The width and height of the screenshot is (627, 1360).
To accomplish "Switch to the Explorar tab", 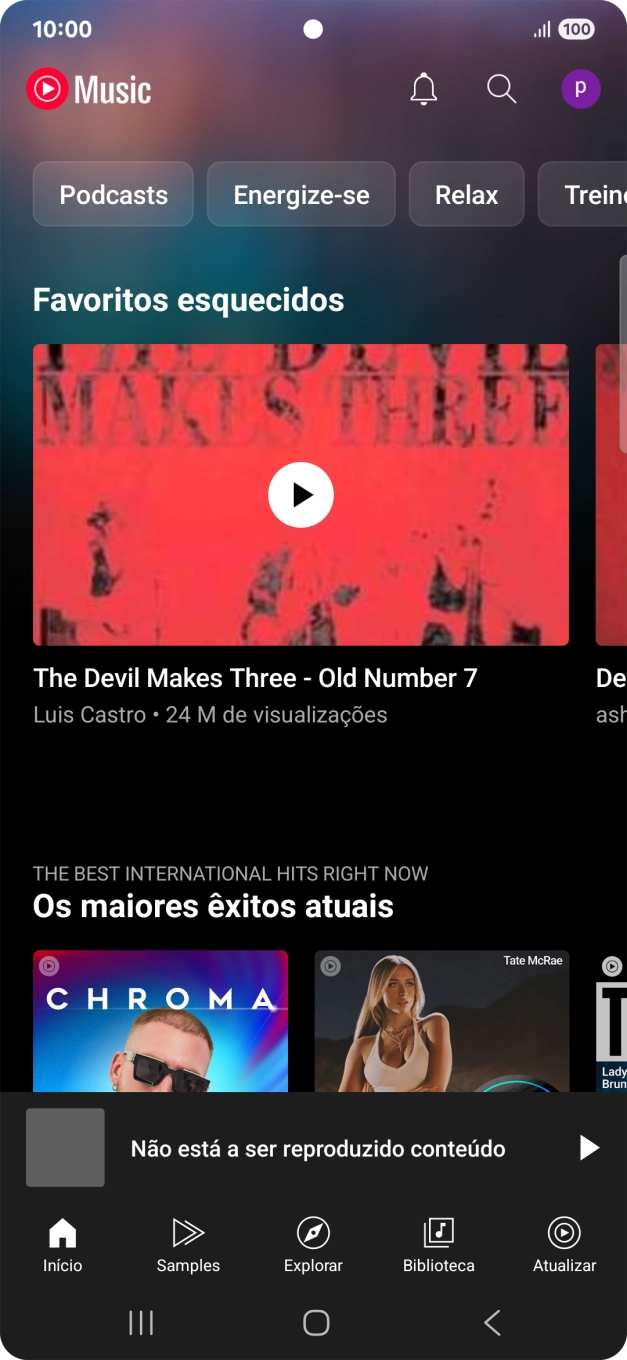I will (313, 1245).
